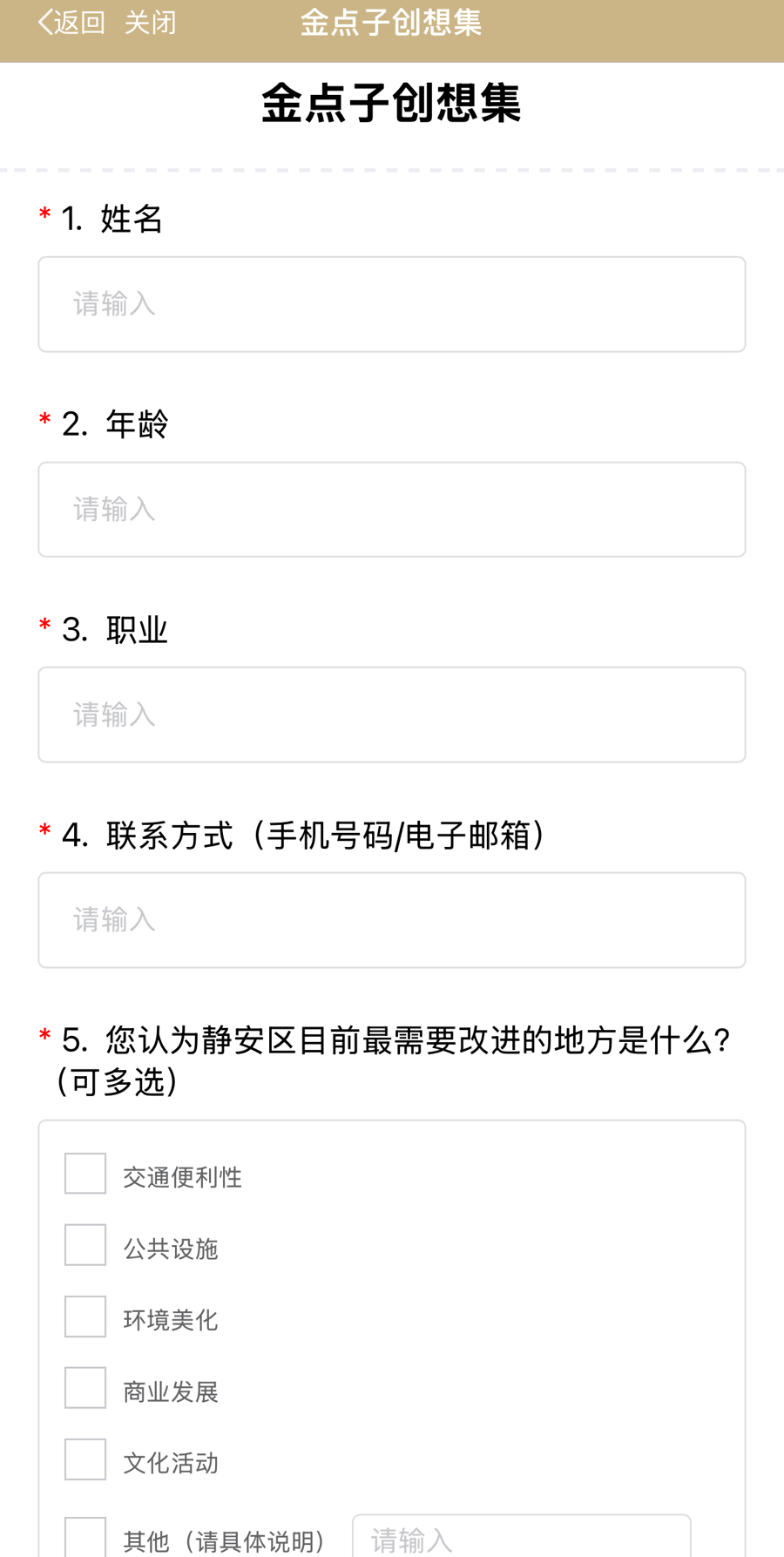
Task: Go back using the 返回 button
Action: [x=71, y=23]
